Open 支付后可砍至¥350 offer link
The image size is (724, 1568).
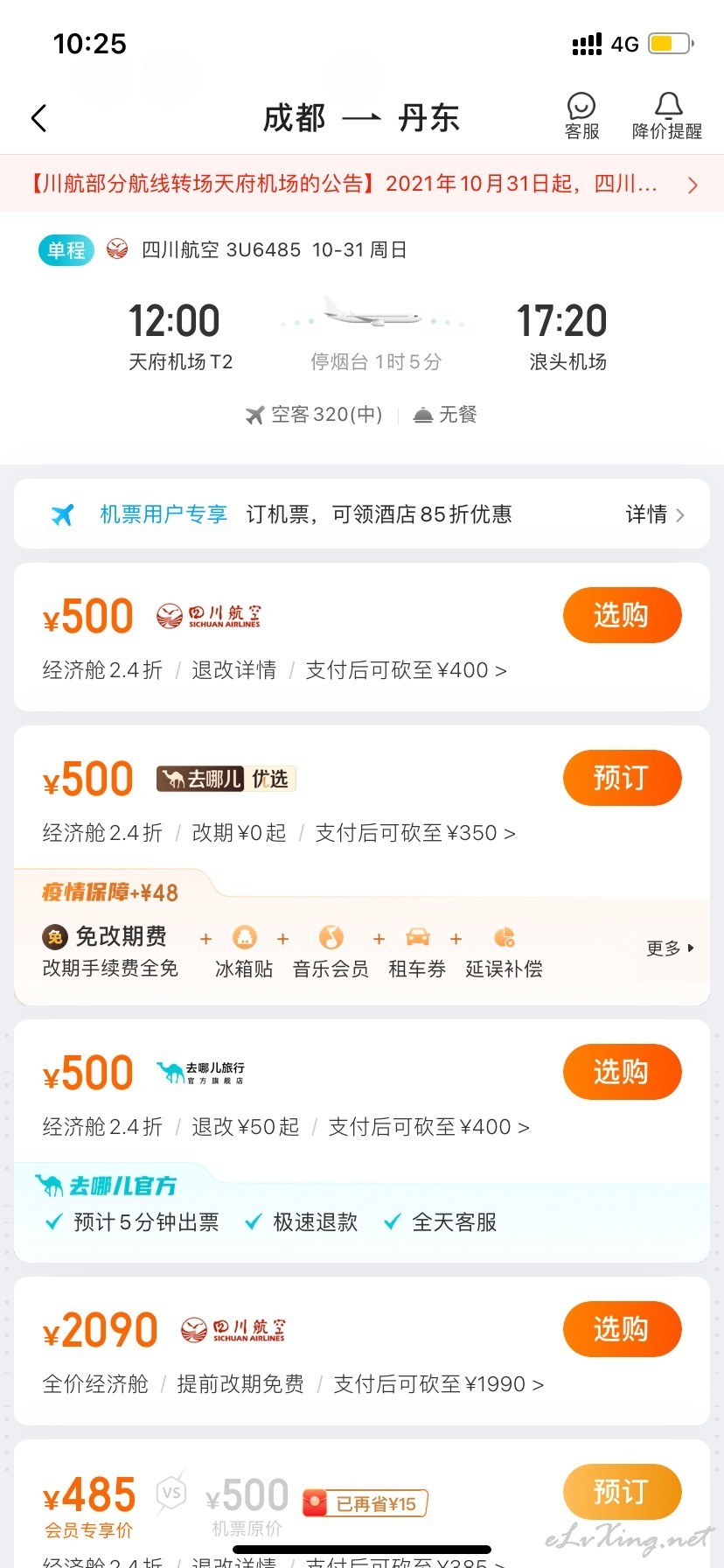(x=415, y=833)
